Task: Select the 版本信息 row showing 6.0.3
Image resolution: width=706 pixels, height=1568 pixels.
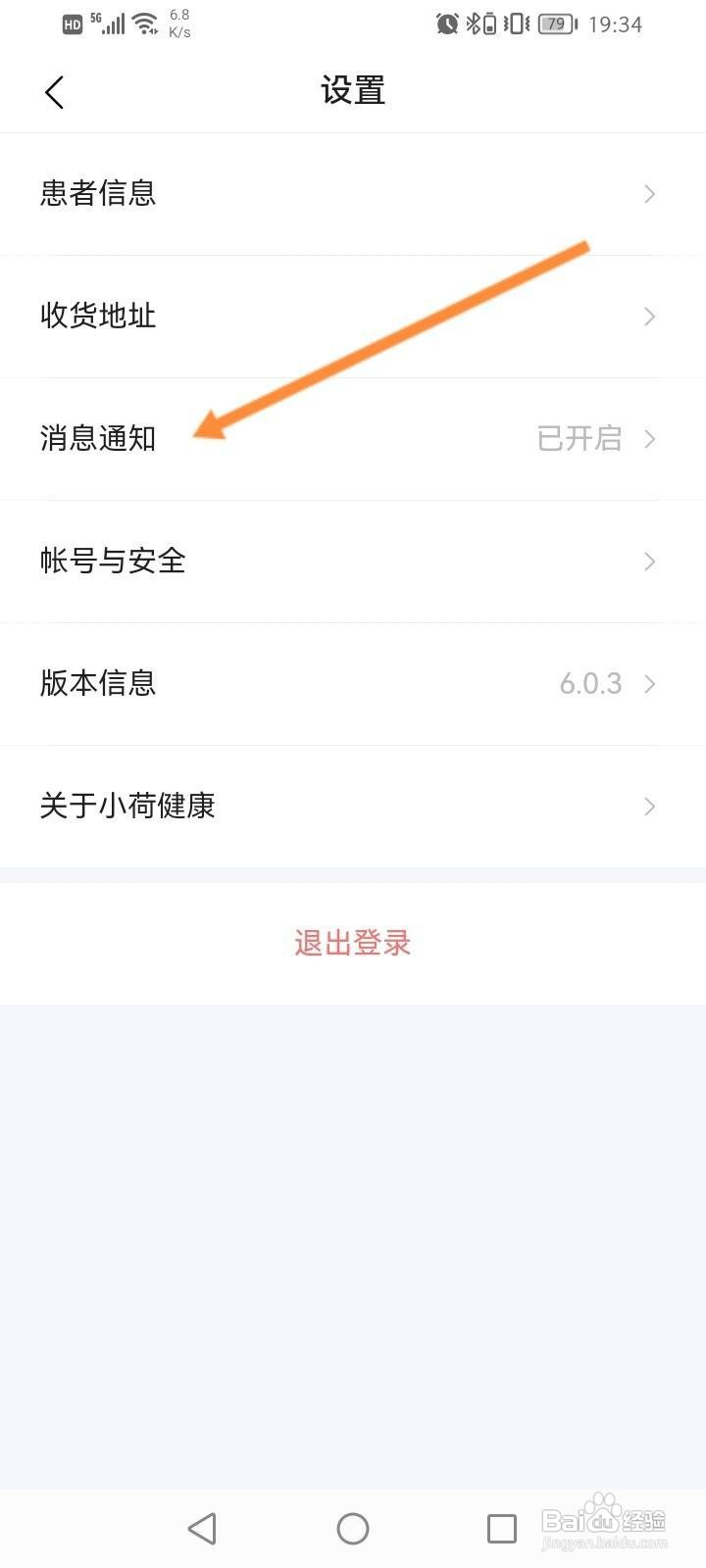Action: pyautogui.click(x=353, y=684)
